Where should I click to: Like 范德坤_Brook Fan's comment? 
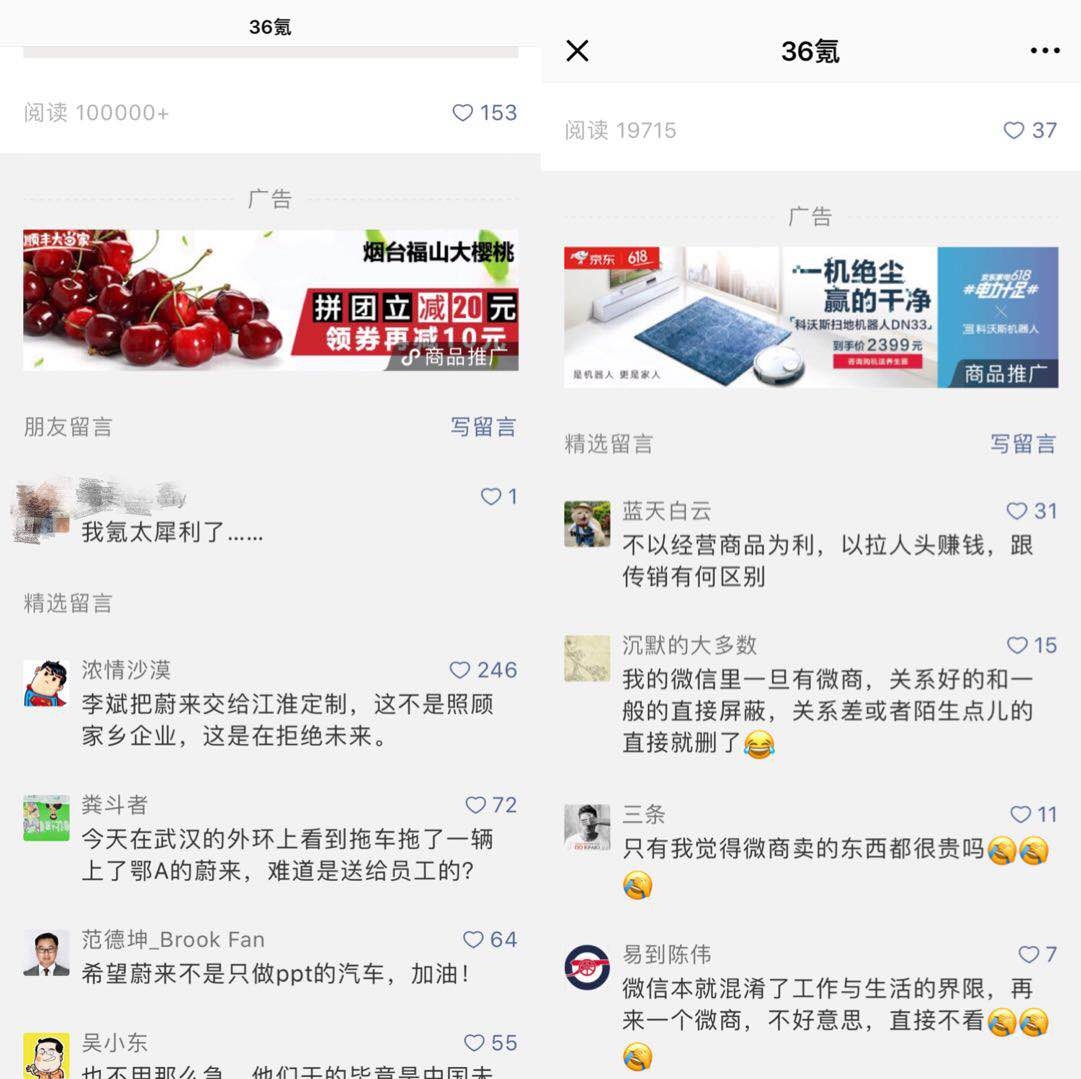point(489,939)
